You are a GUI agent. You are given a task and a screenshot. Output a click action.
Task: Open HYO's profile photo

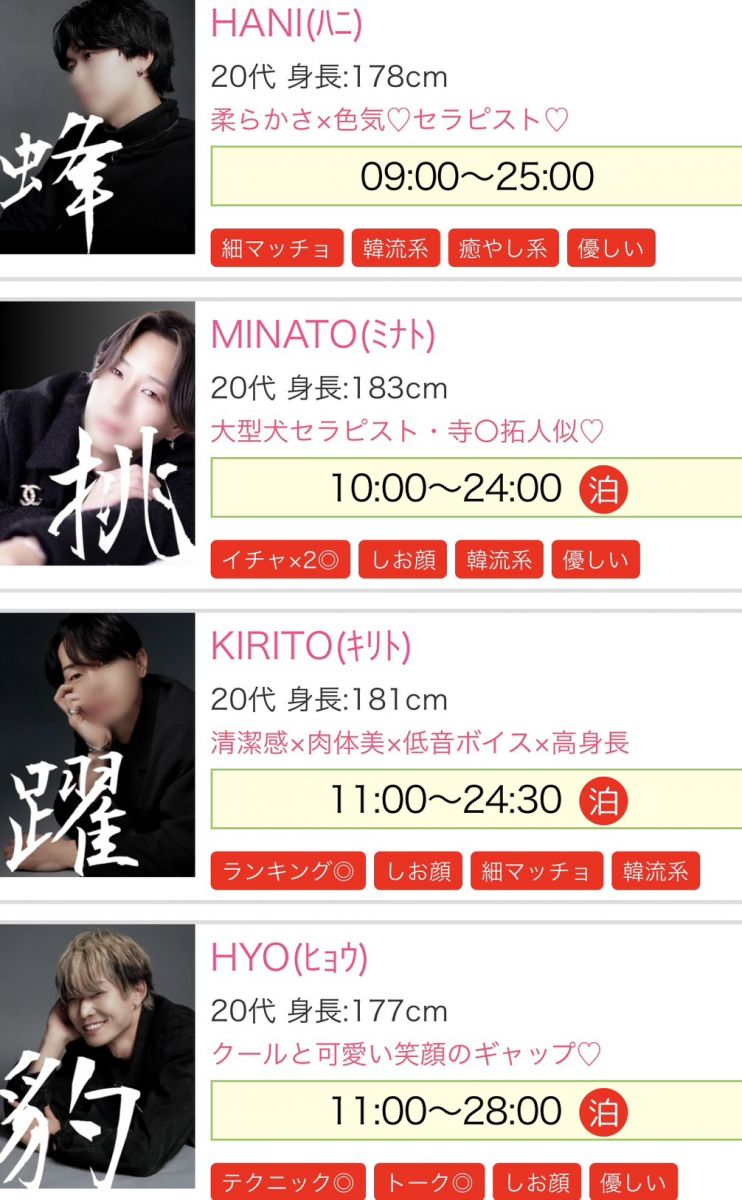point(97,1060)
